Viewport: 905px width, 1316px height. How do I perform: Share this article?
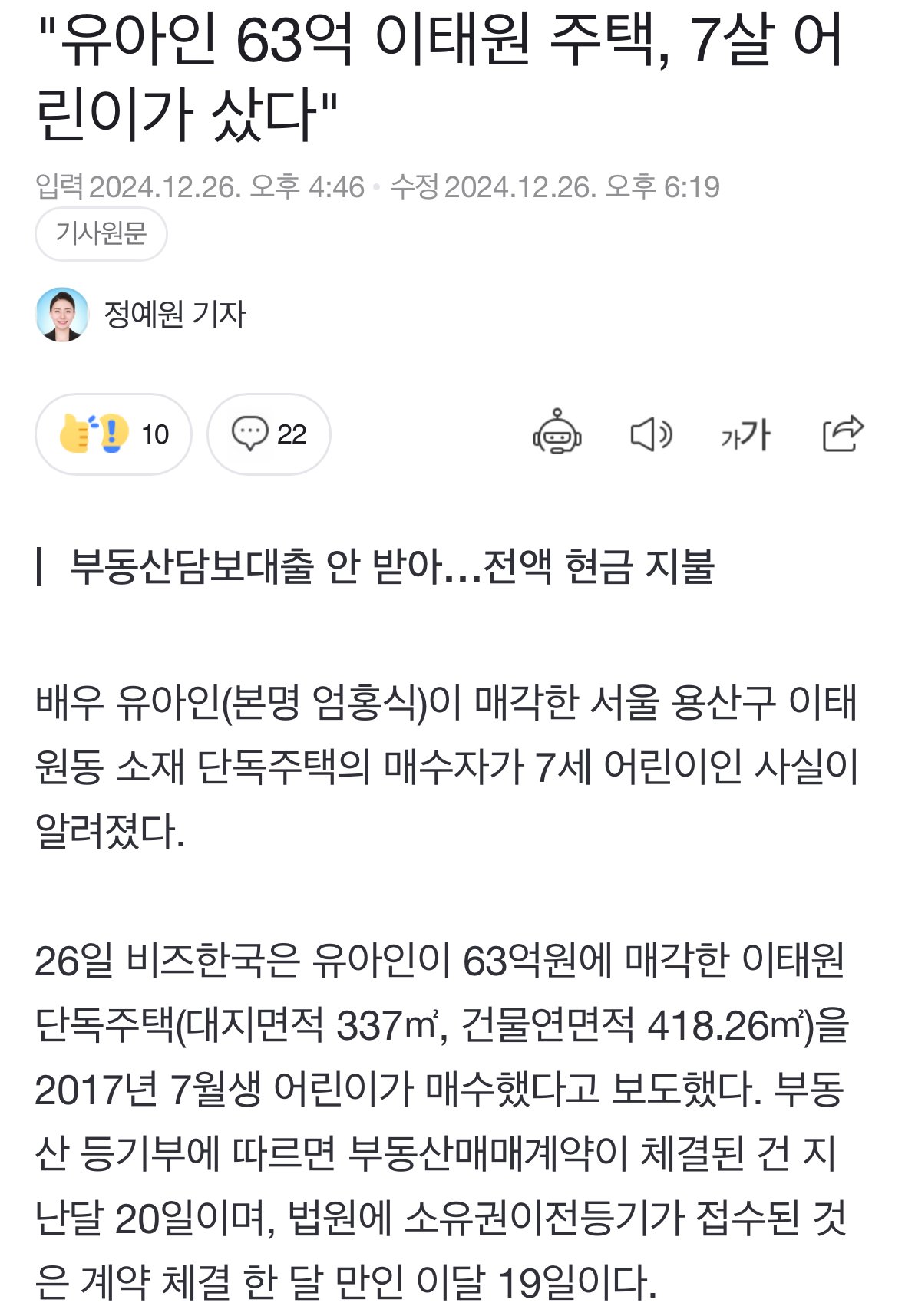pos(842,434)
